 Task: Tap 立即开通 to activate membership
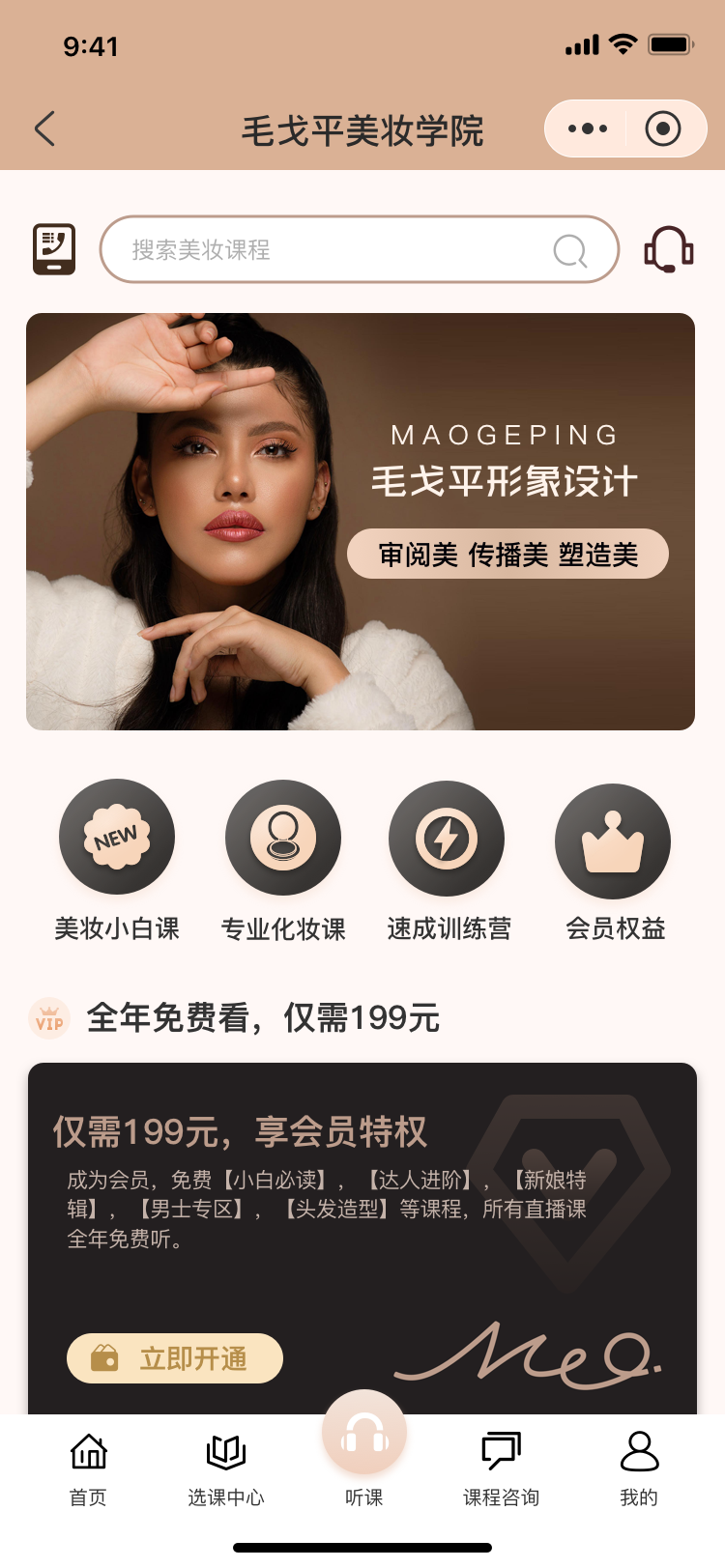coord(175,1358)
